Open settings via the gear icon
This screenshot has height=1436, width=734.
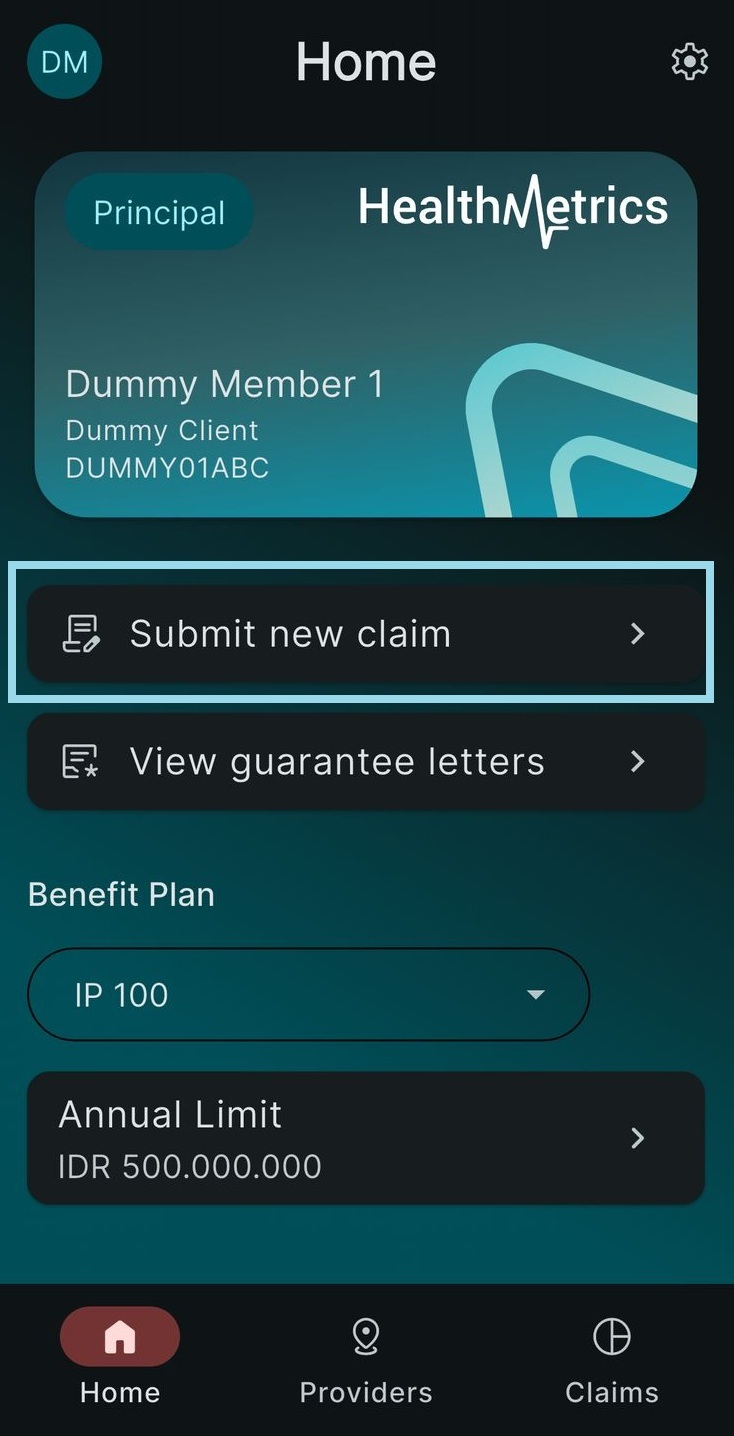point(688,62)
